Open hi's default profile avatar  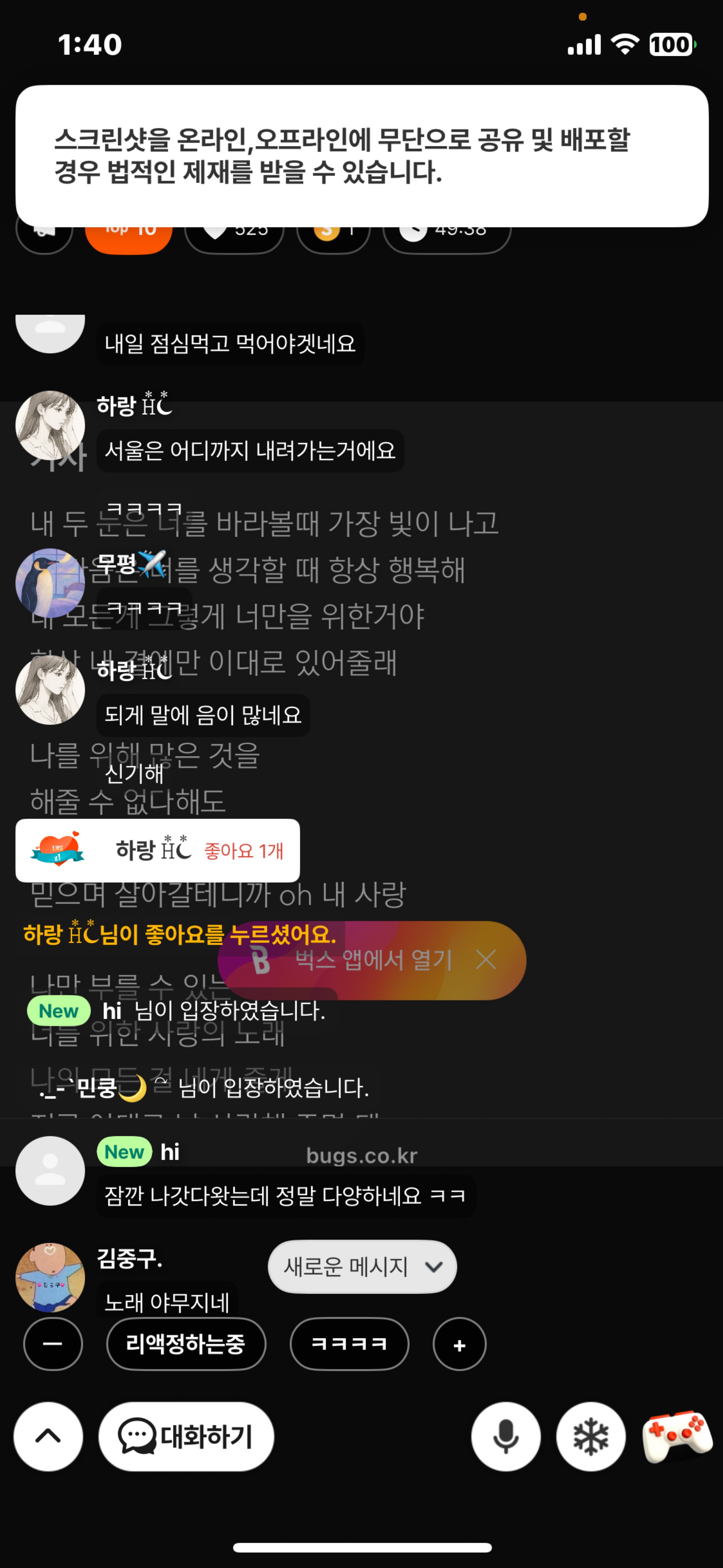tap(50, 1170)
